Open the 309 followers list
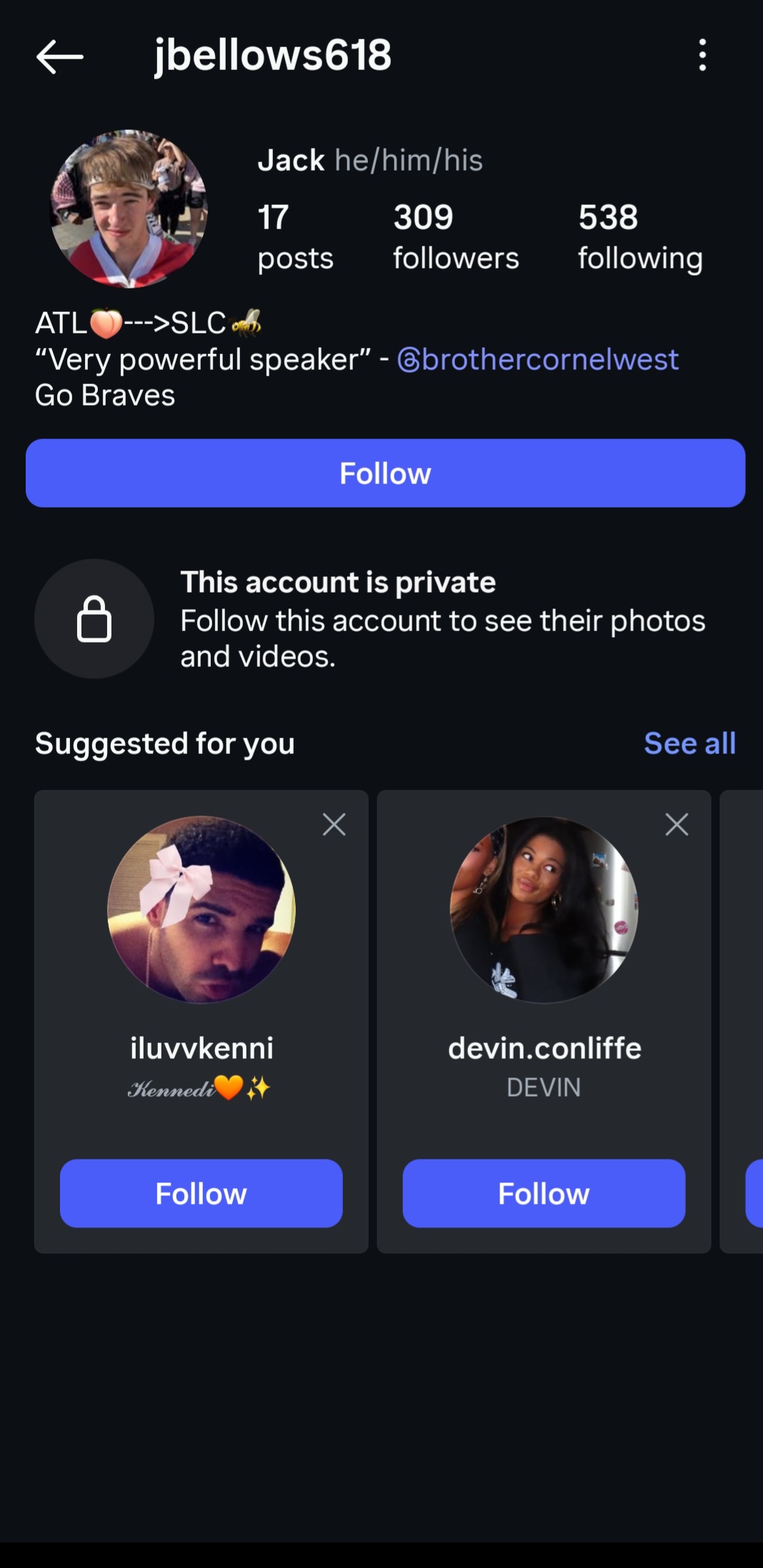Image resolution: width=763 pixels, height=1568 pixels. coord(456,236)
